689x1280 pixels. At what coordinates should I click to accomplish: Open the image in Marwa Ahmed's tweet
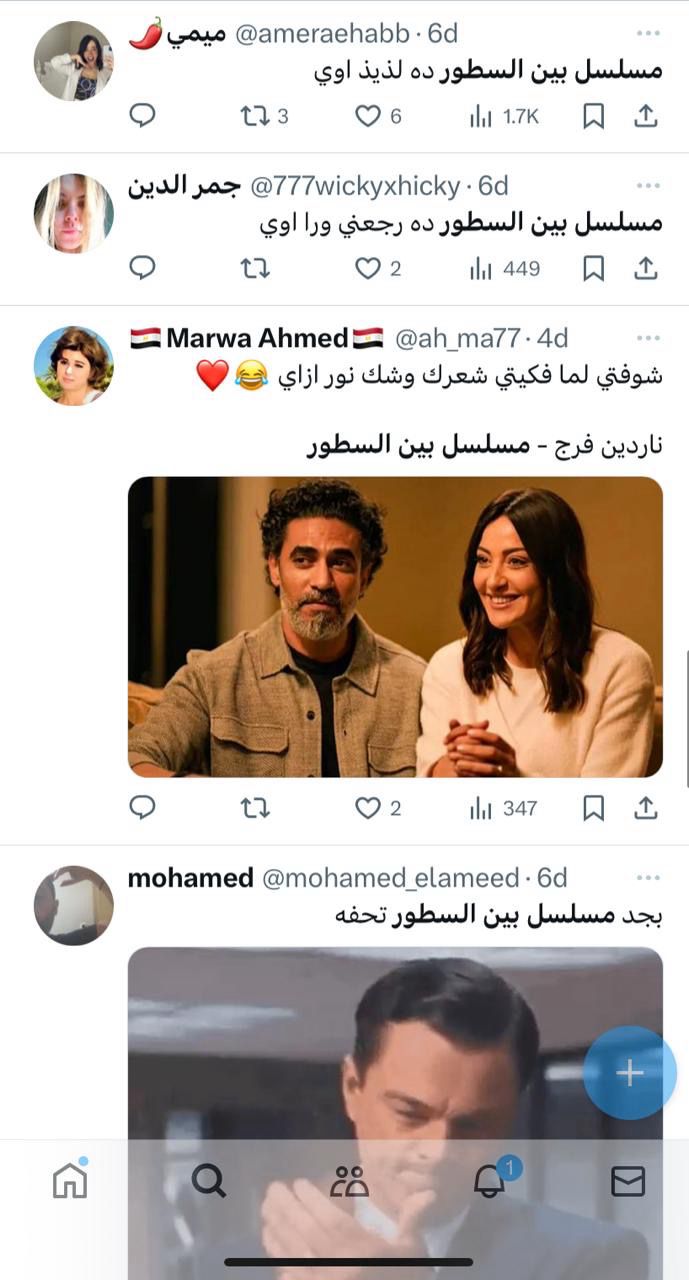pyautogui.click(x=395, y=626)
